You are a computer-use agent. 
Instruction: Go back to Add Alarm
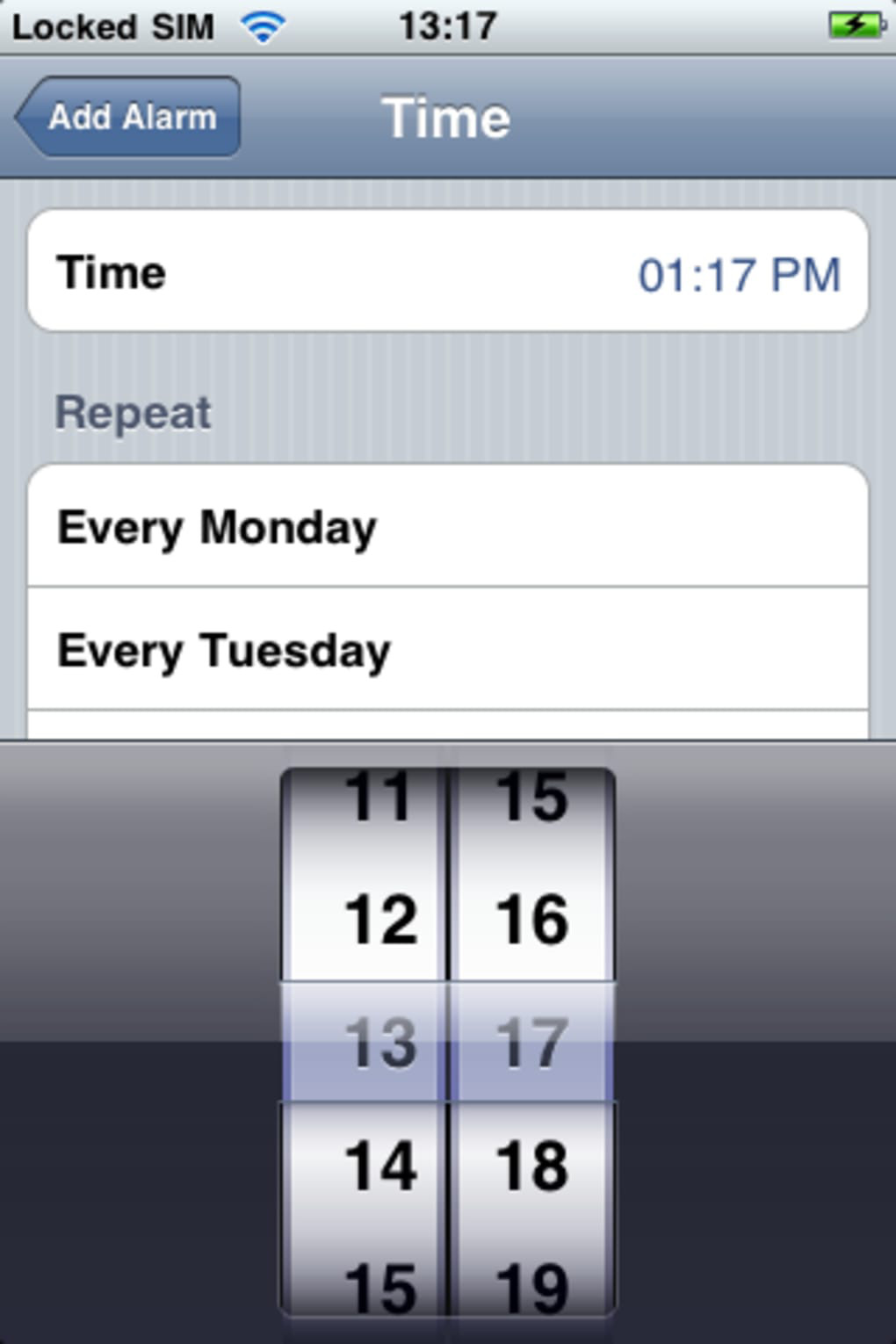point(128,117)
